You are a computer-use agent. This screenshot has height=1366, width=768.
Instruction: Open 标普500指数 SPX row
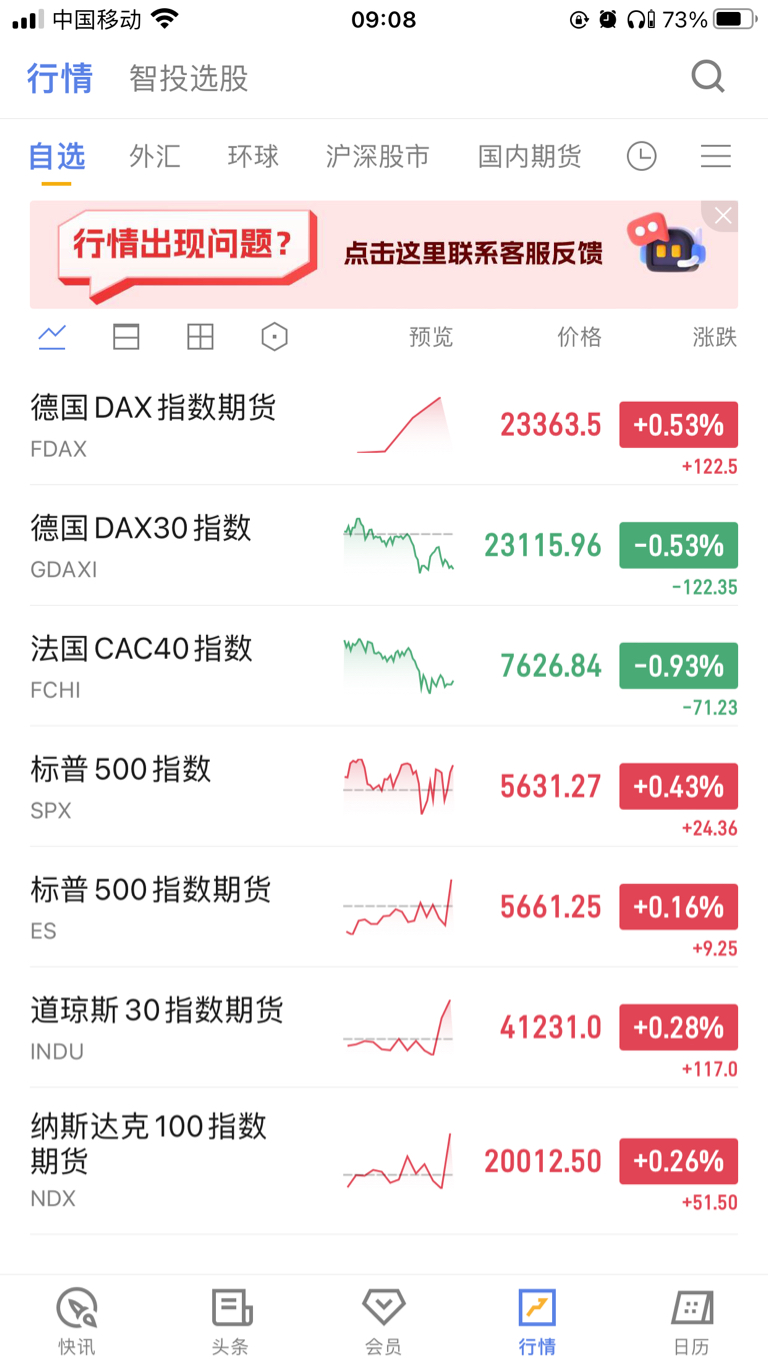[x=384, y=787]
